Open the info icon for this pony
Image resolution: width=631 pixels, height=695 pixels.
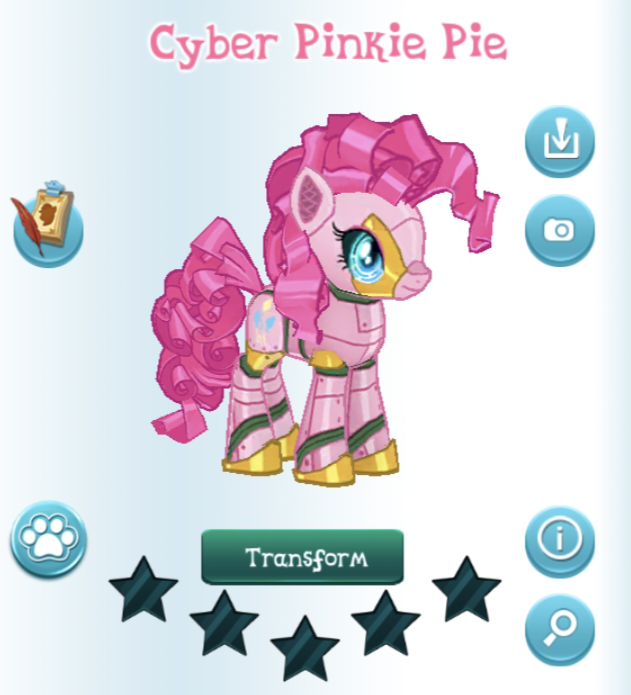coord(560,541)
